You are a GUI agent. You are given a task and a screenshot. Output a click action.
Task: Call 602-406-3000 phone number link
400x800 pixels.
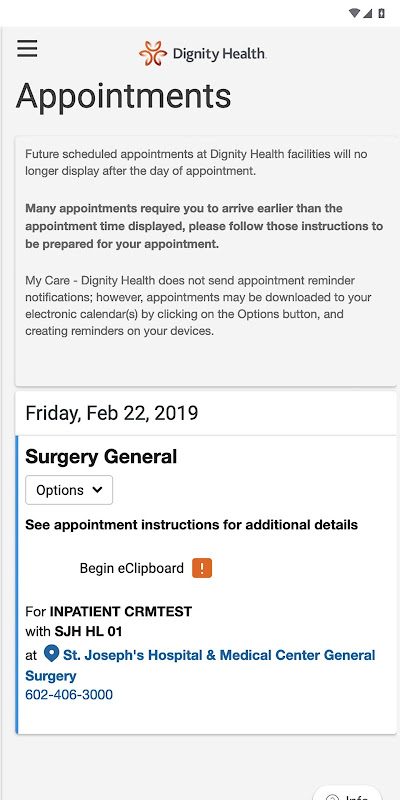click(x=69, y=694)
